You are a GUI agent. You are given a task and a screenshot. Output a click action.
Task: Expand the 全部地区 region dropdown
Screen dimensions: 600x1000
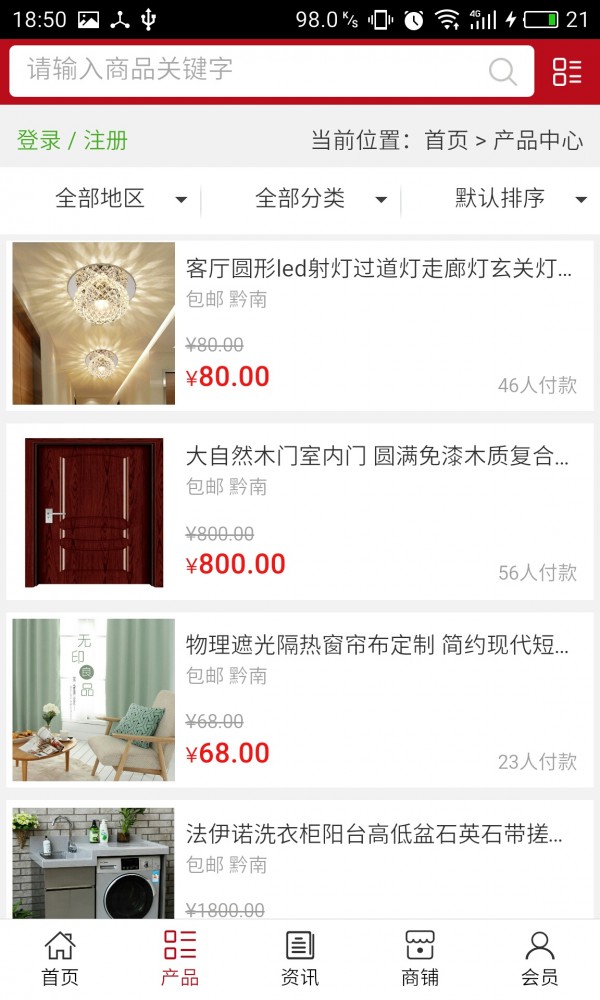pos(120,199)
